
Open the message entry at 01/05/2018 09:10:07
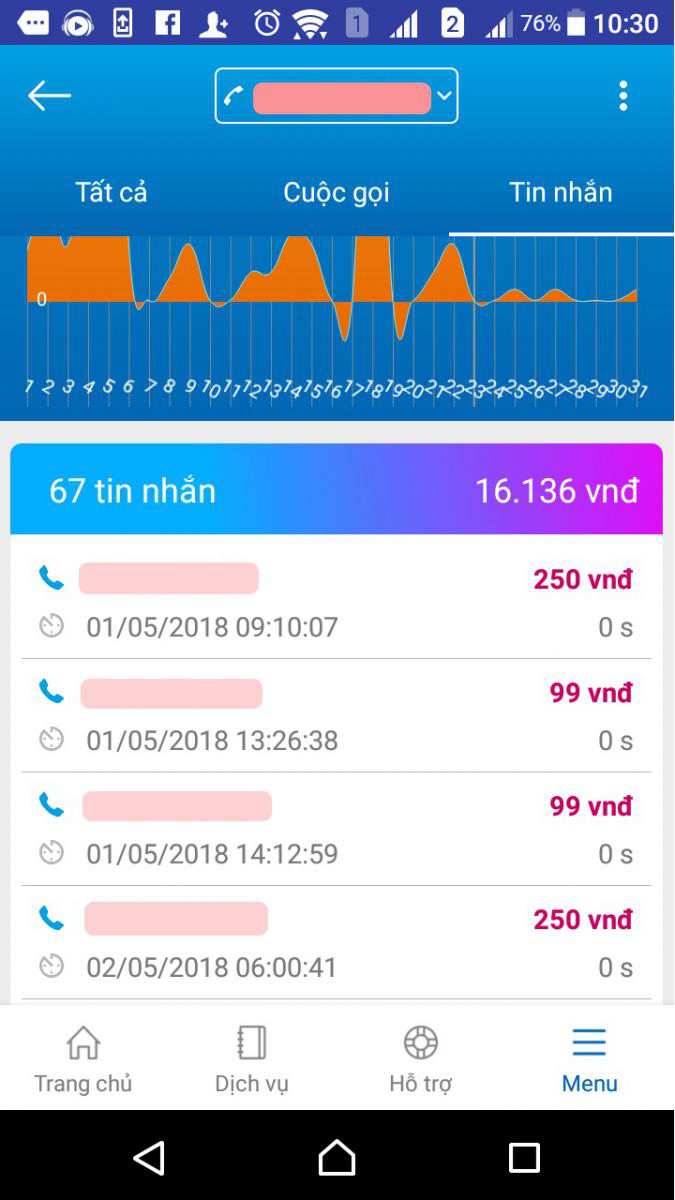336,602
